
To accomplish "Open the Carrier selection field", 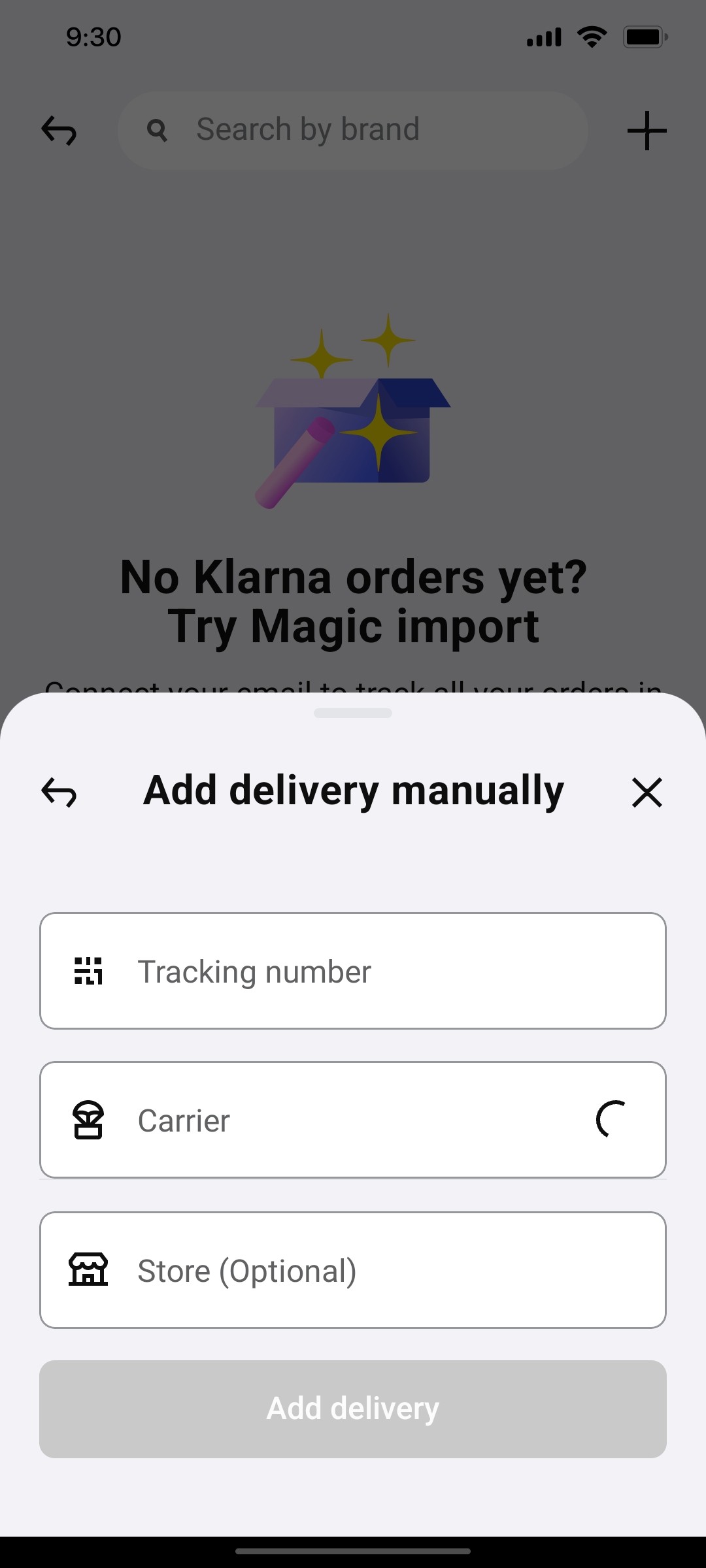I will [353, 1120].
